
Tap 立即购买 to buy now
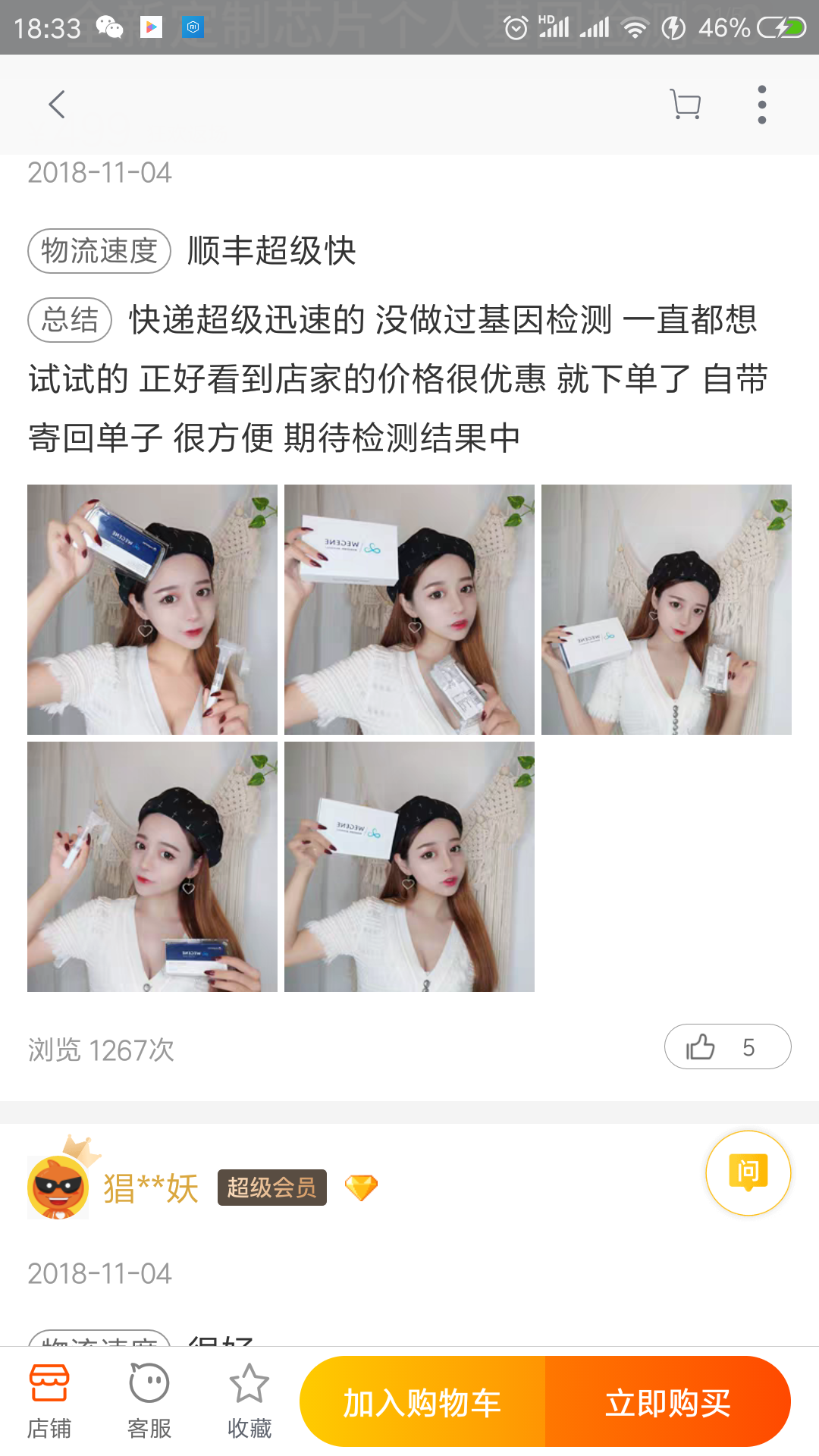668,1401
